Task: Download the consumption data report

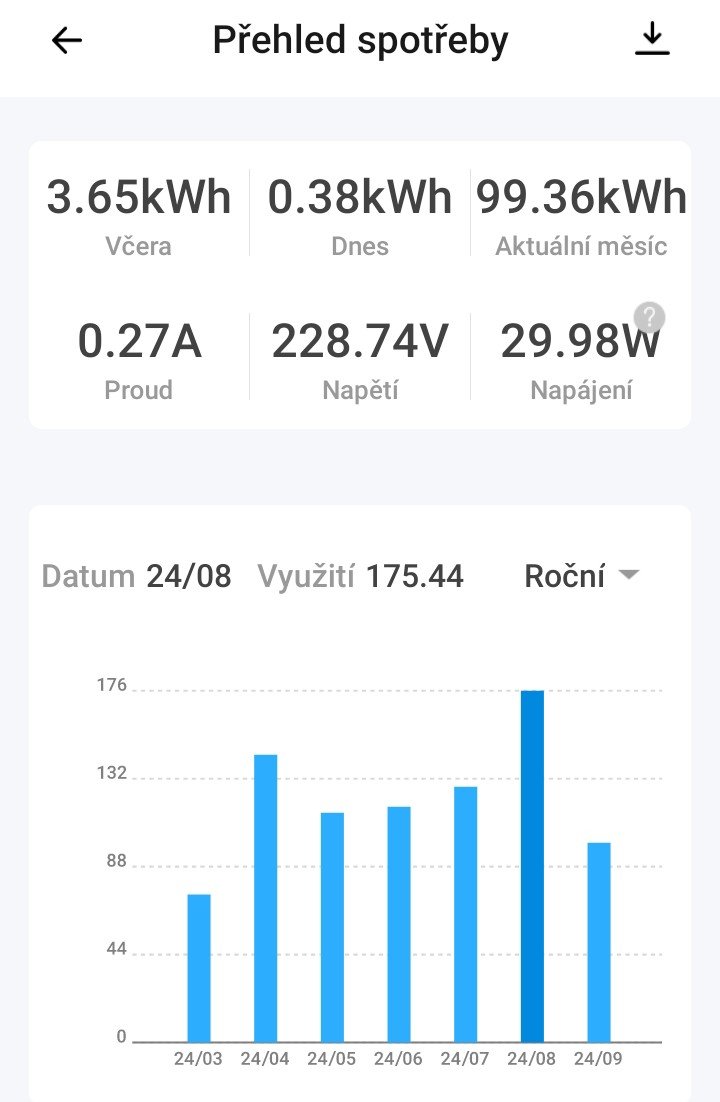Action: (x=652, y=39)
